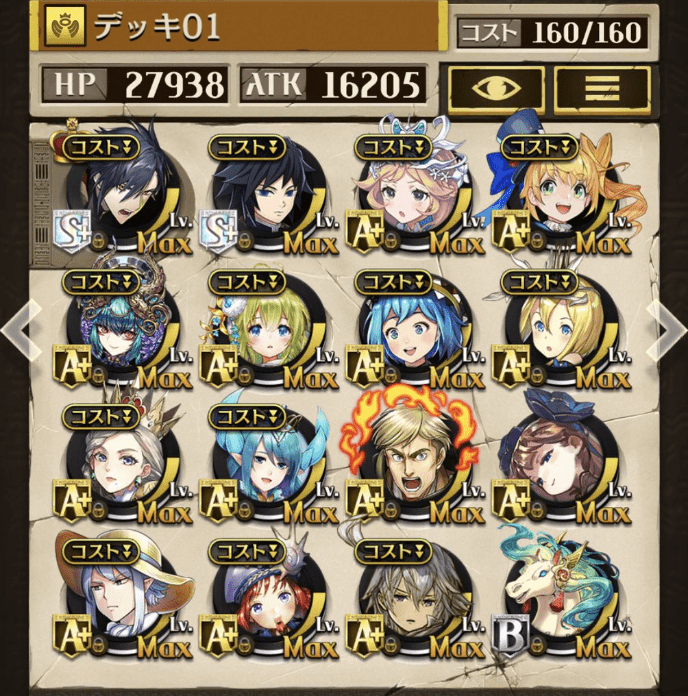Go to the next deck with right arrow

click(x=667, y=325)
